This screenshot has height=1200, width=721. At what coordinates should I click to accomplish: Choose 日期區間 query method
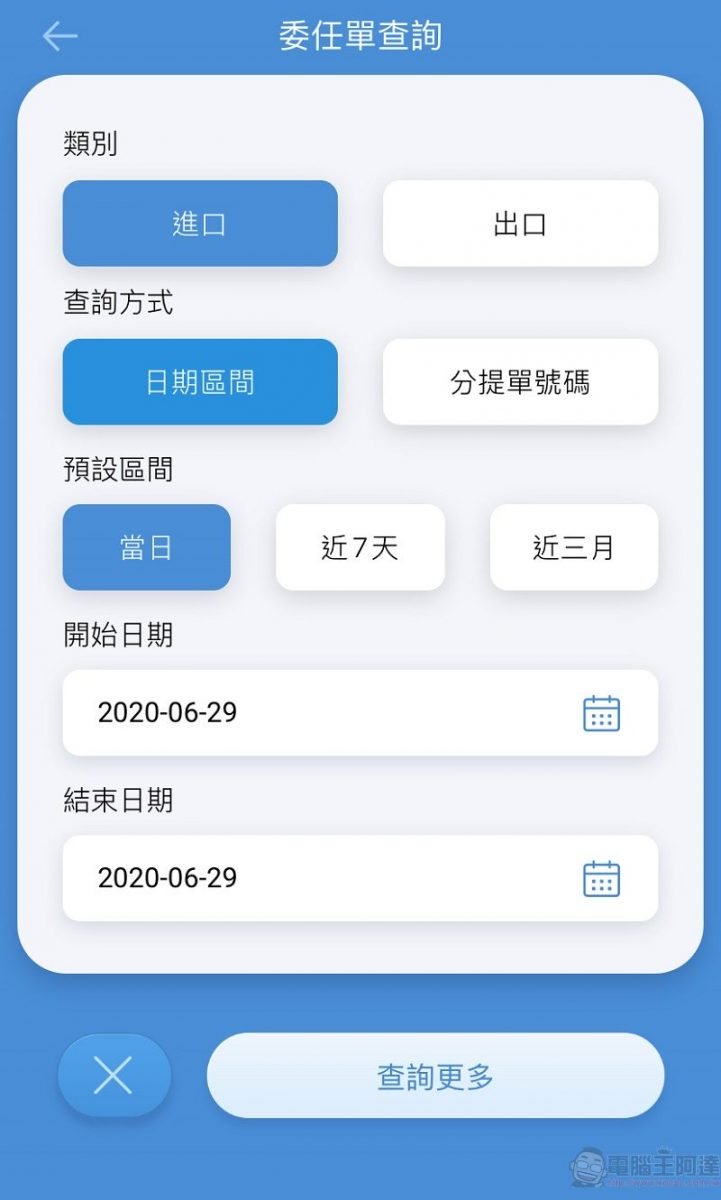coord(200,382)
